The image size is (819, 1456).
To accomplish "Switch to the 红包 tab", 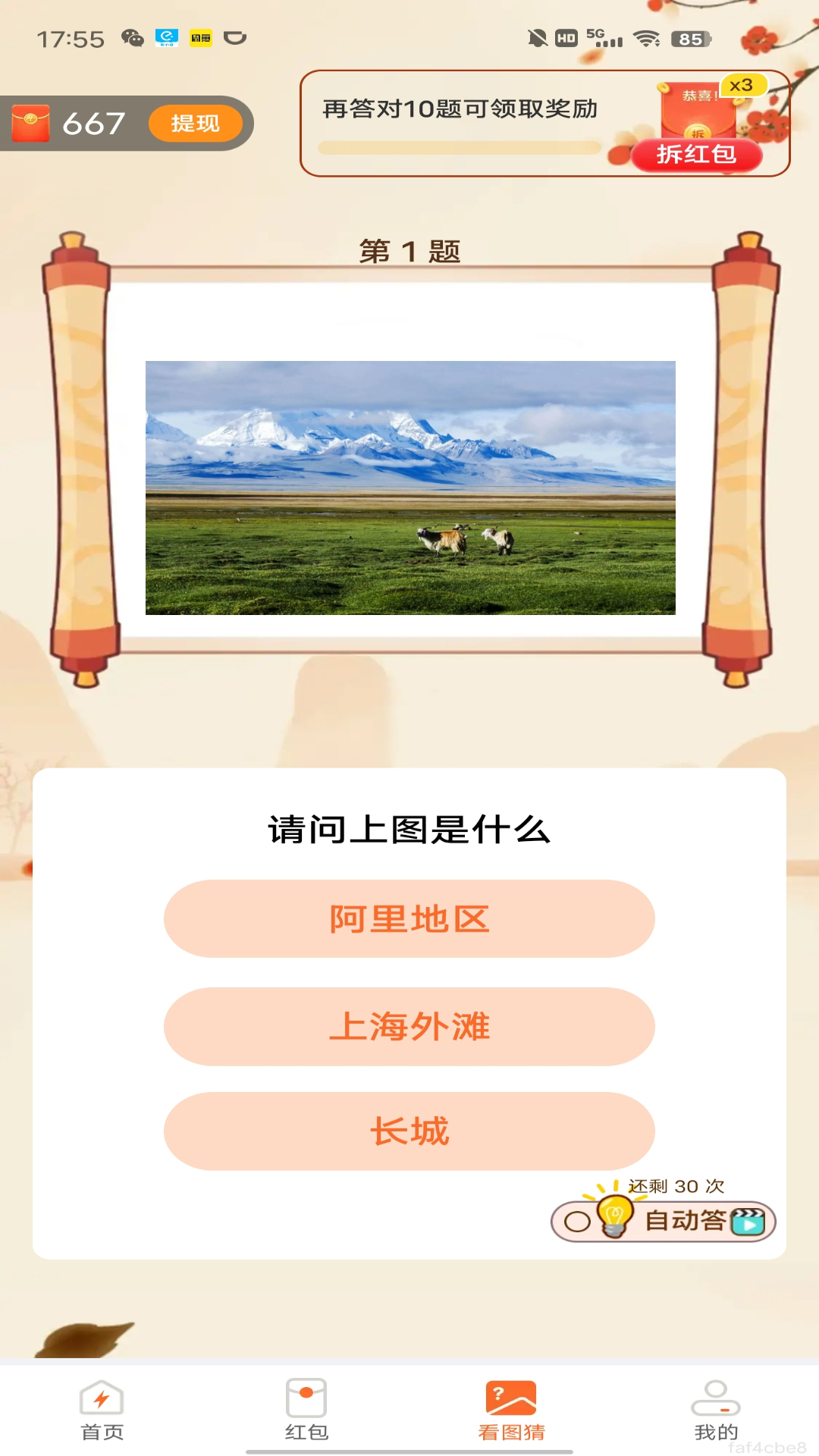I will click(306, 1410).
